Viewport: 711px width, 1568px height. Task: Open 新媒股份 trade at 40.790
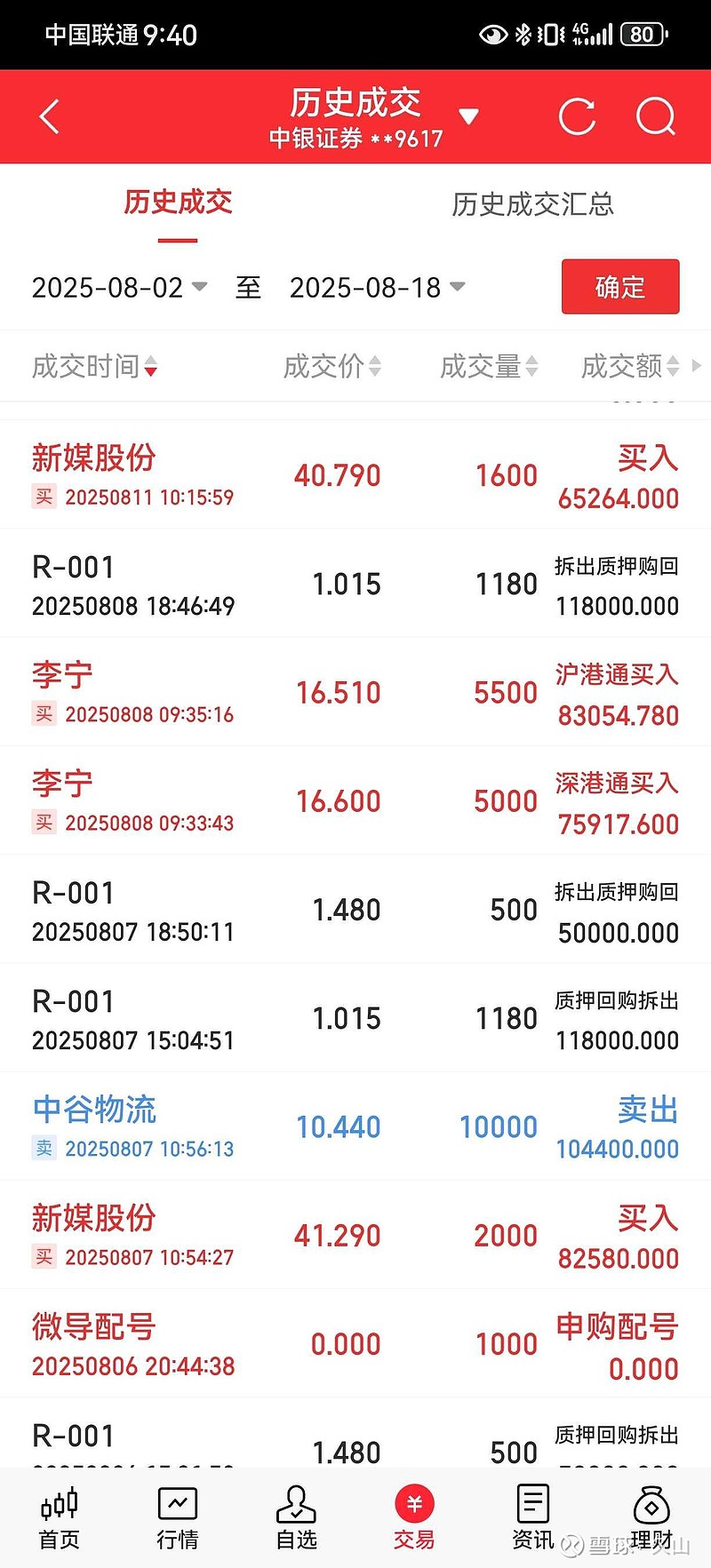tap(355, 475)
